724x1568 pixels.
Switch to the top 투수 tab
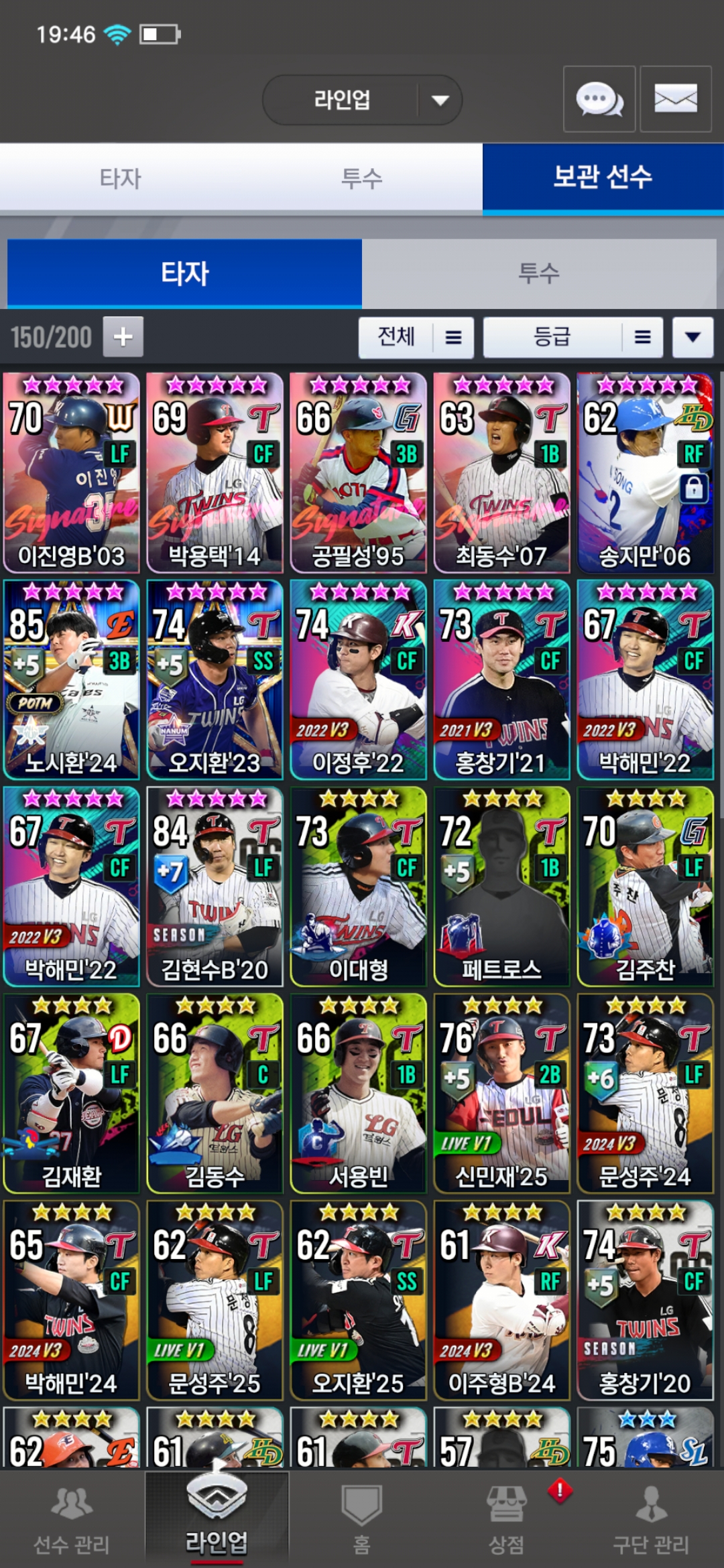(x=362, y=178)
